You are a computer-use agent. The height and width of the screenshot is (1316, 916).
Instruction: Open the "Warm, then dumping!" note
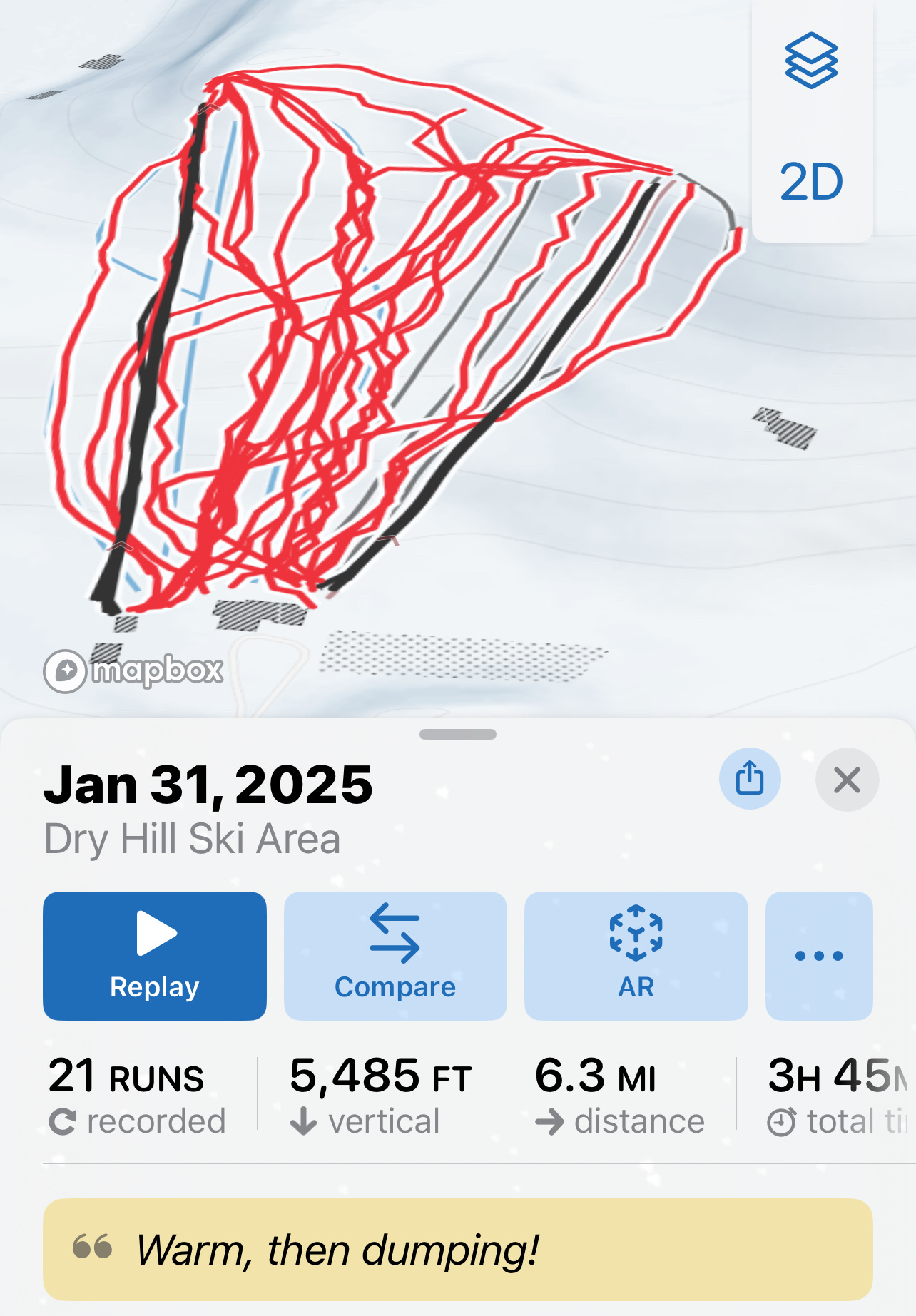point(457,1249)
